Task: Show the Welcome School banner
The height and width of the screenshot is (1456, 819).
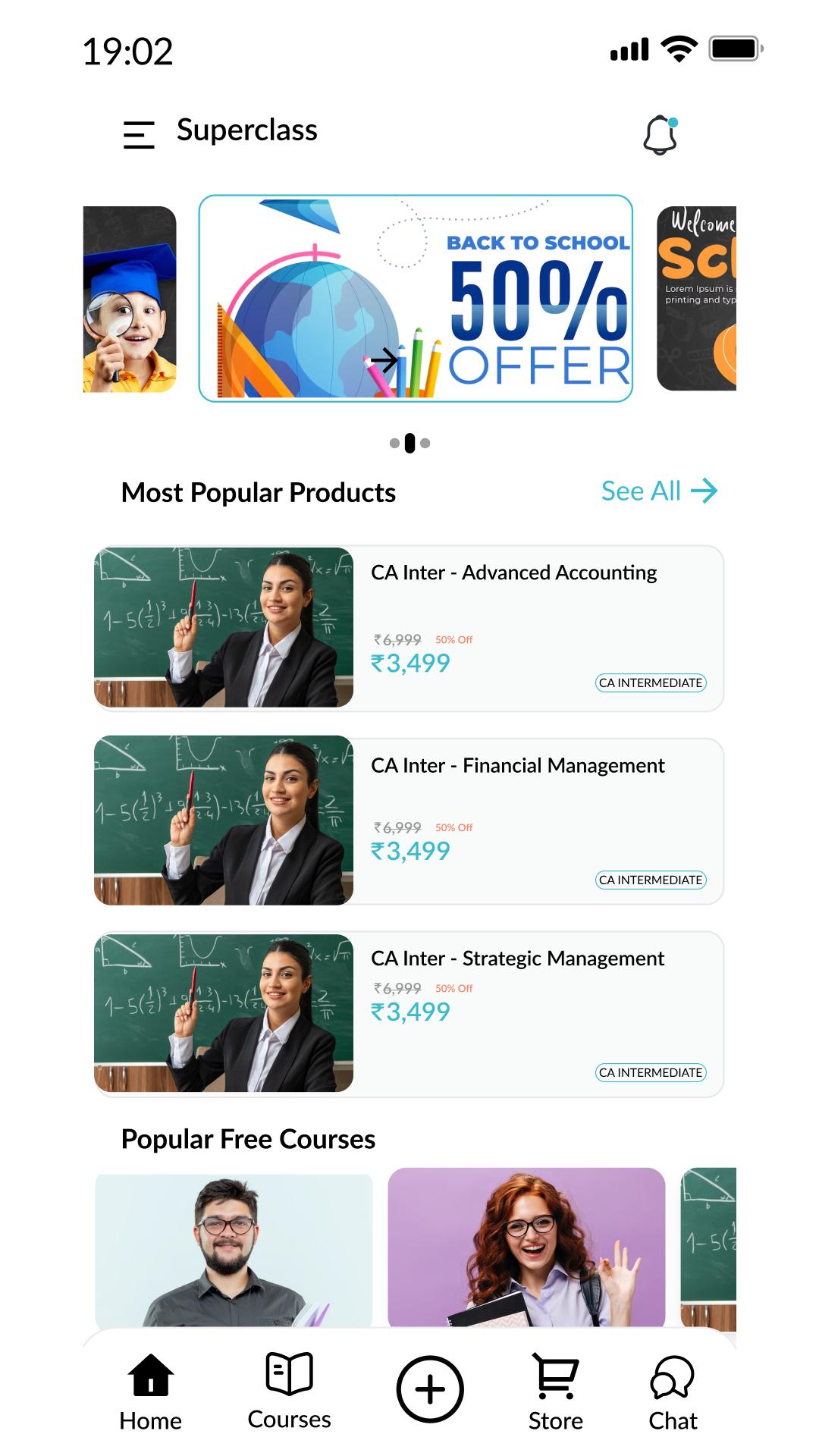Action: (x=696, y=299)
